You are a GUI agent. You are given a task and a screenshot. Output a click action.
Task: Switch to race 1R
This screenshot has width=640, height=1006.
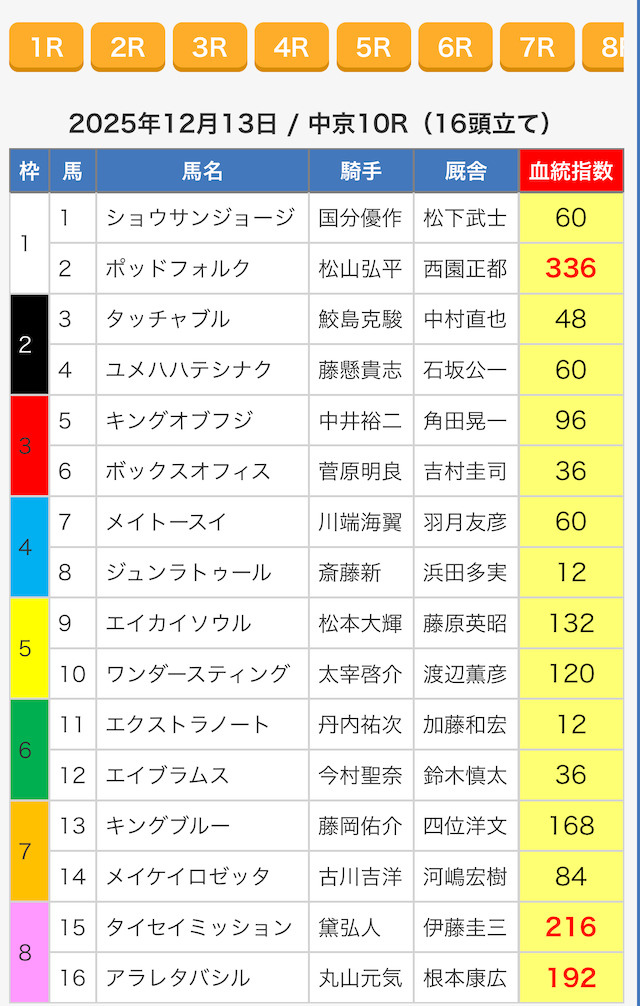46,47
